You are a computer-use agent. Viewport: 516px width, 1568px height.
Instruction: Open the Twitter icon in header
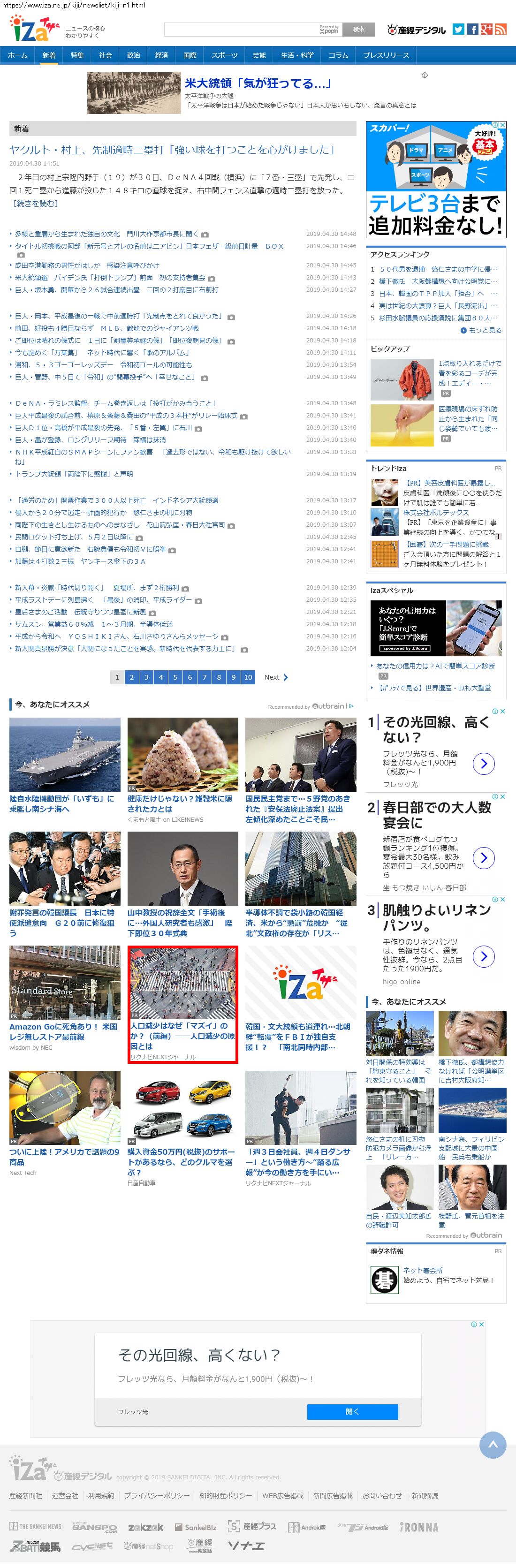pos(458,29)
